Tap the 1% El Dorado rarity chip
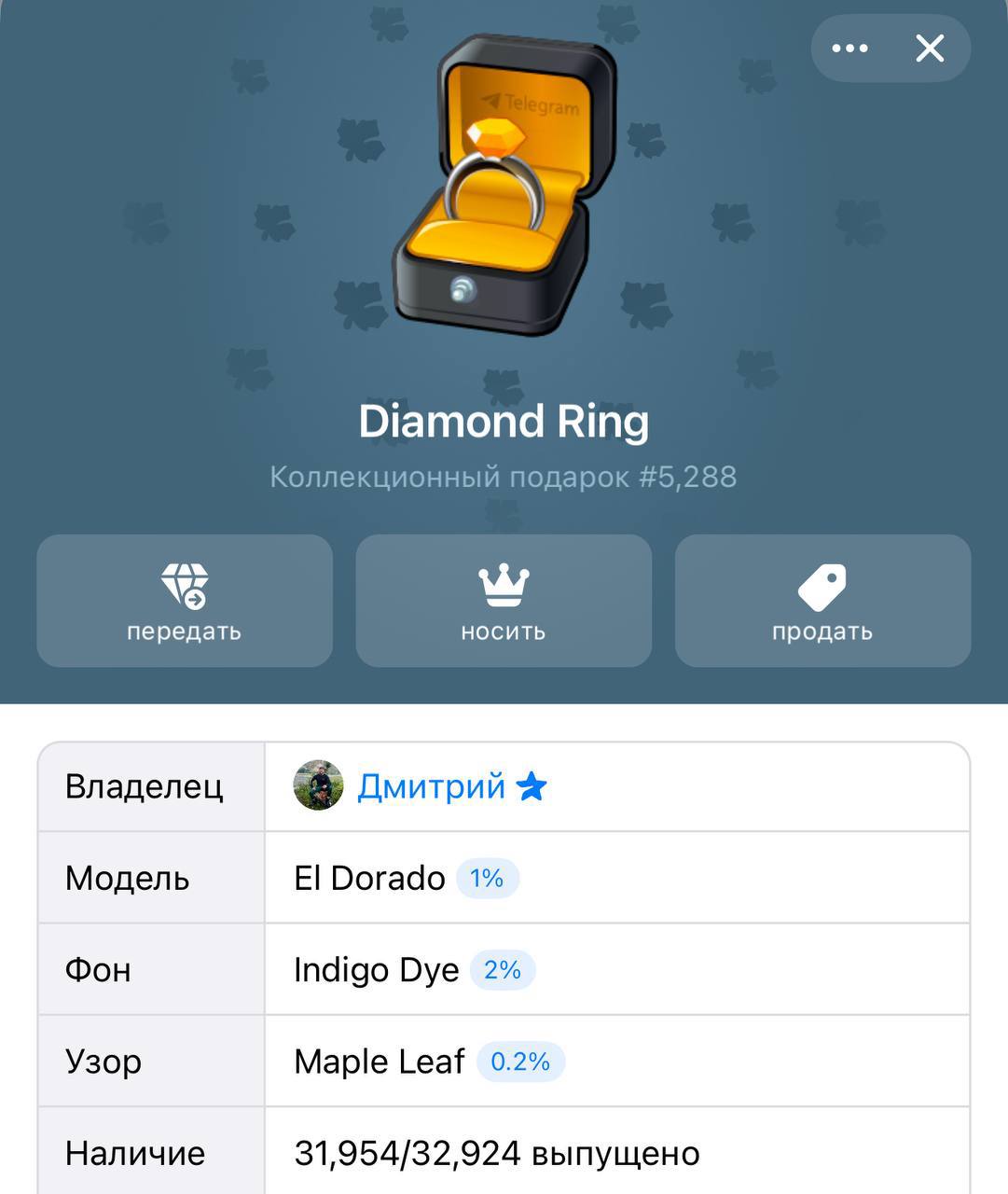The height and width of the screenshot is (1194, 1008). pos(487,879)
